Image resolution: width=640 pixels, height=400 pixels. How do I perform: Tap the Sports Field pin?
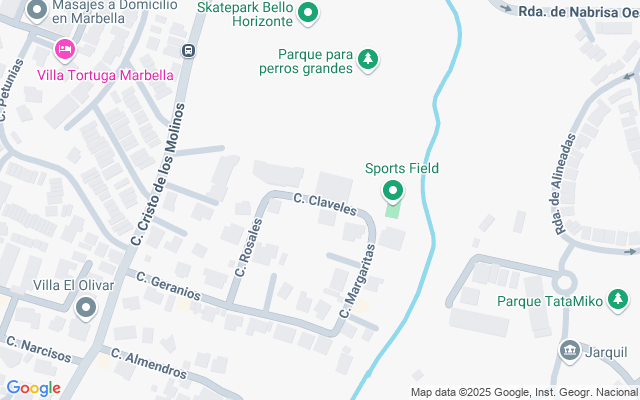coord(394,190)
